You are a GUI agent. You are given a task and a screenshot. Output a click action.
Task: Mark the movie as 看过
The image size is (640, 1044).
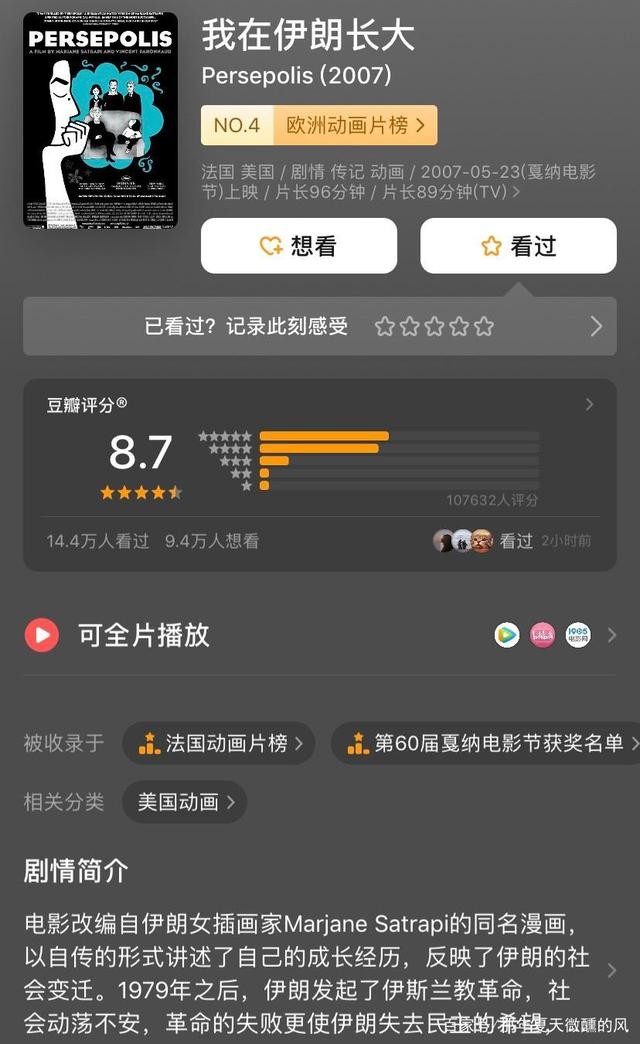(518, 246)
